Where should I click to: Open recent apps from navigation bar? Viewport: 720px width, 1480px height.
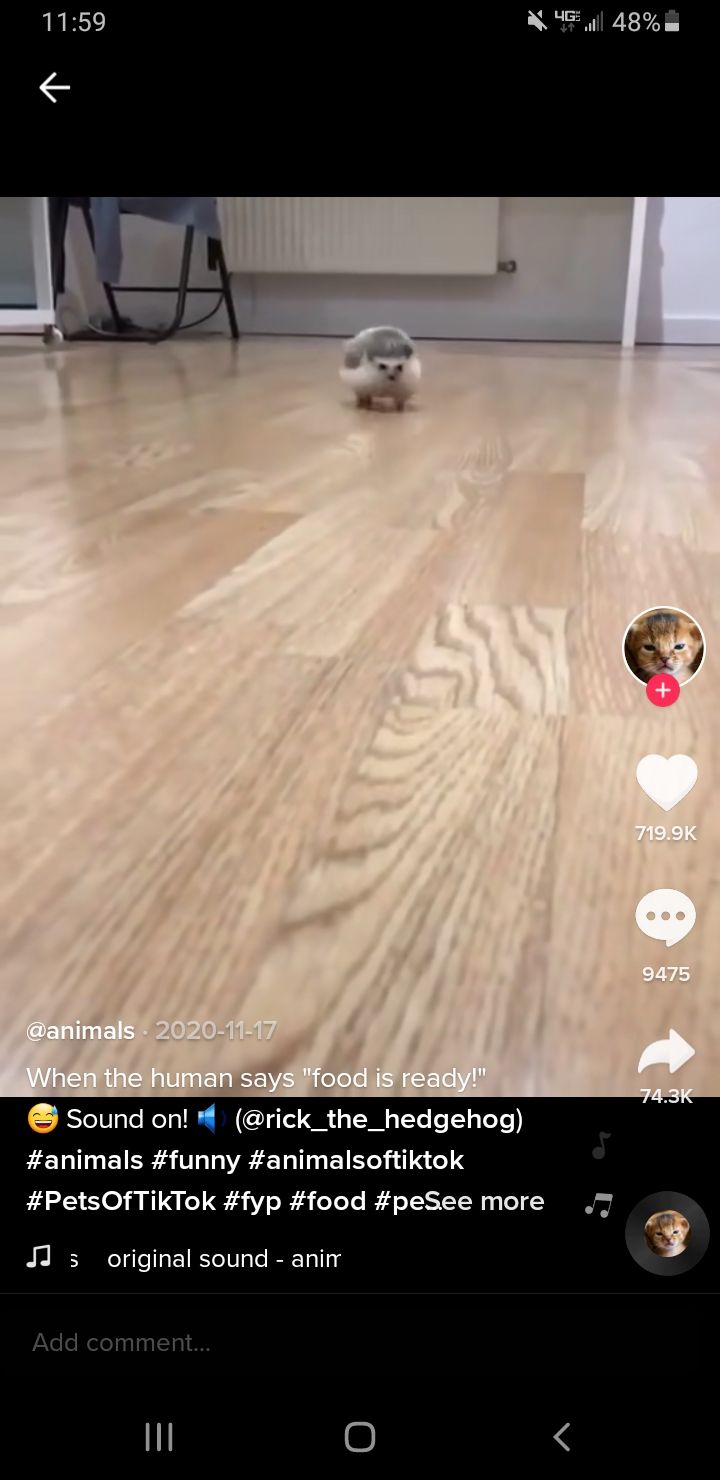159,1437
